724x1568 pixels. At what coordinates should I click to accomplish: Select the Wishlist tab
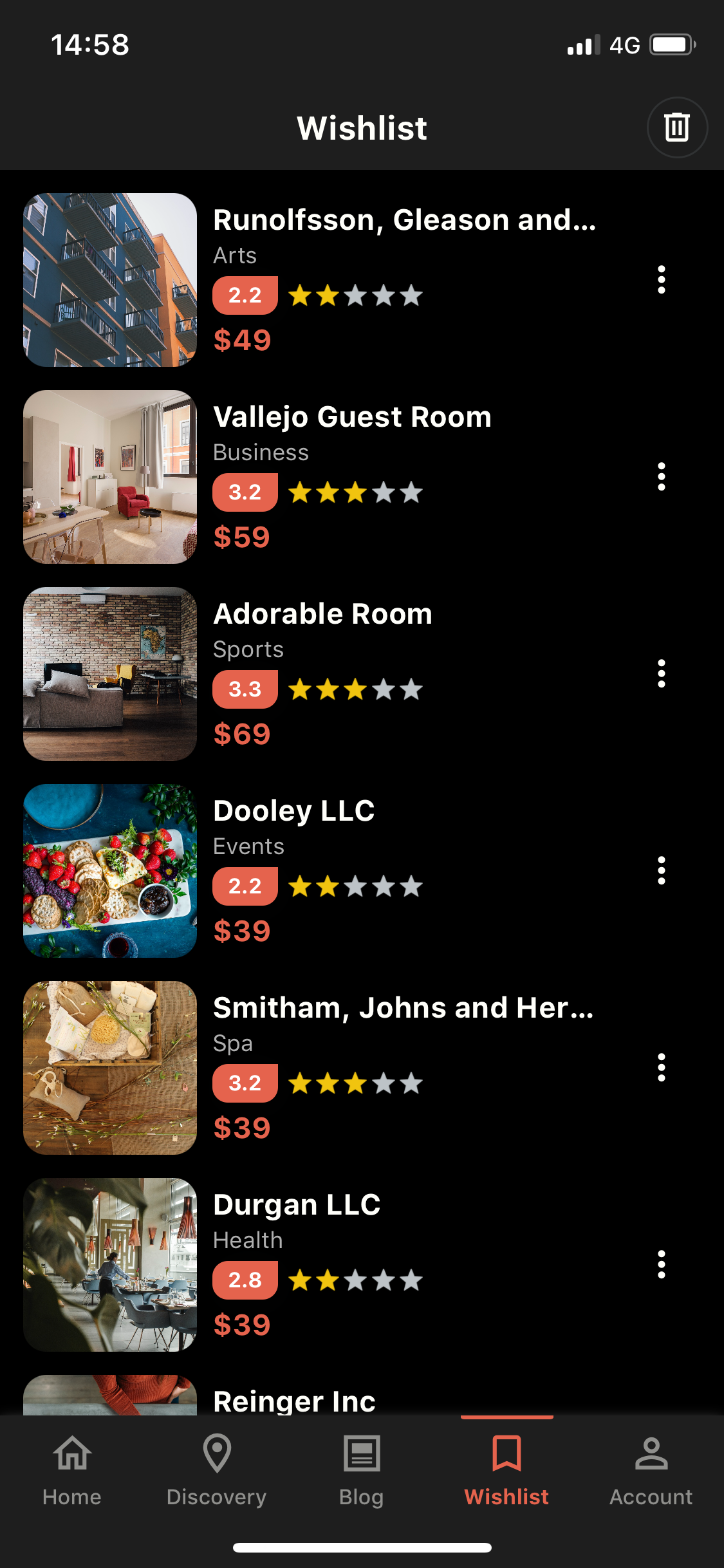pos(506,1470)
